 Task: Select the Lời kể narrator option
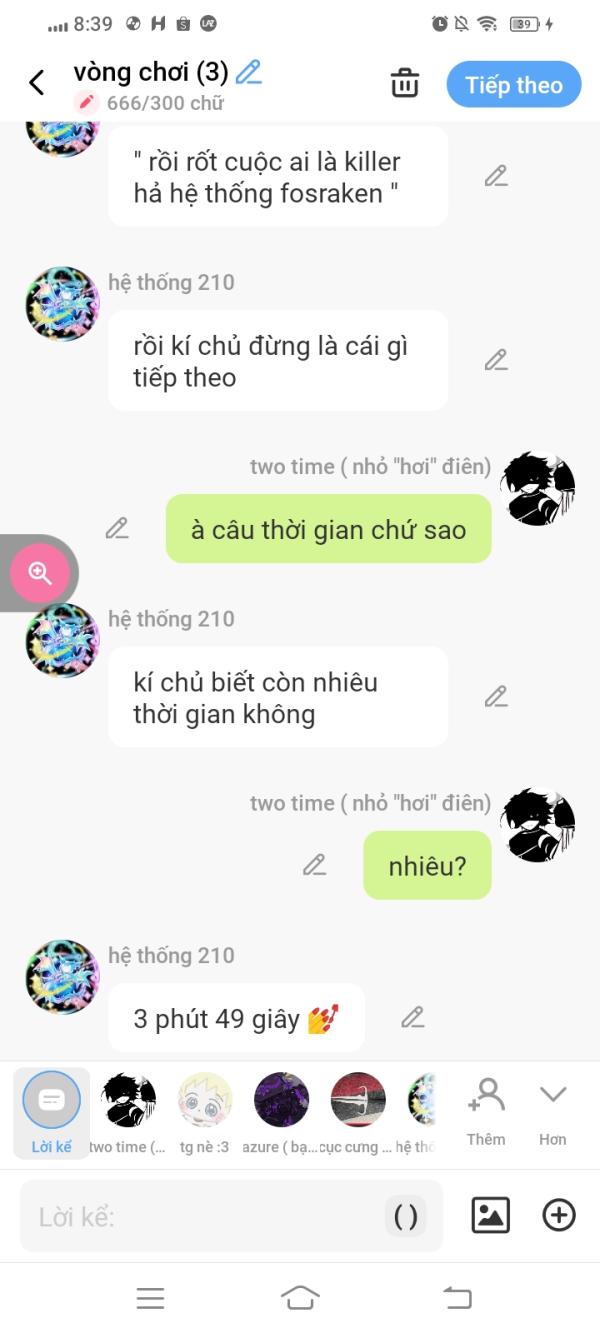tap(51, 1112)
